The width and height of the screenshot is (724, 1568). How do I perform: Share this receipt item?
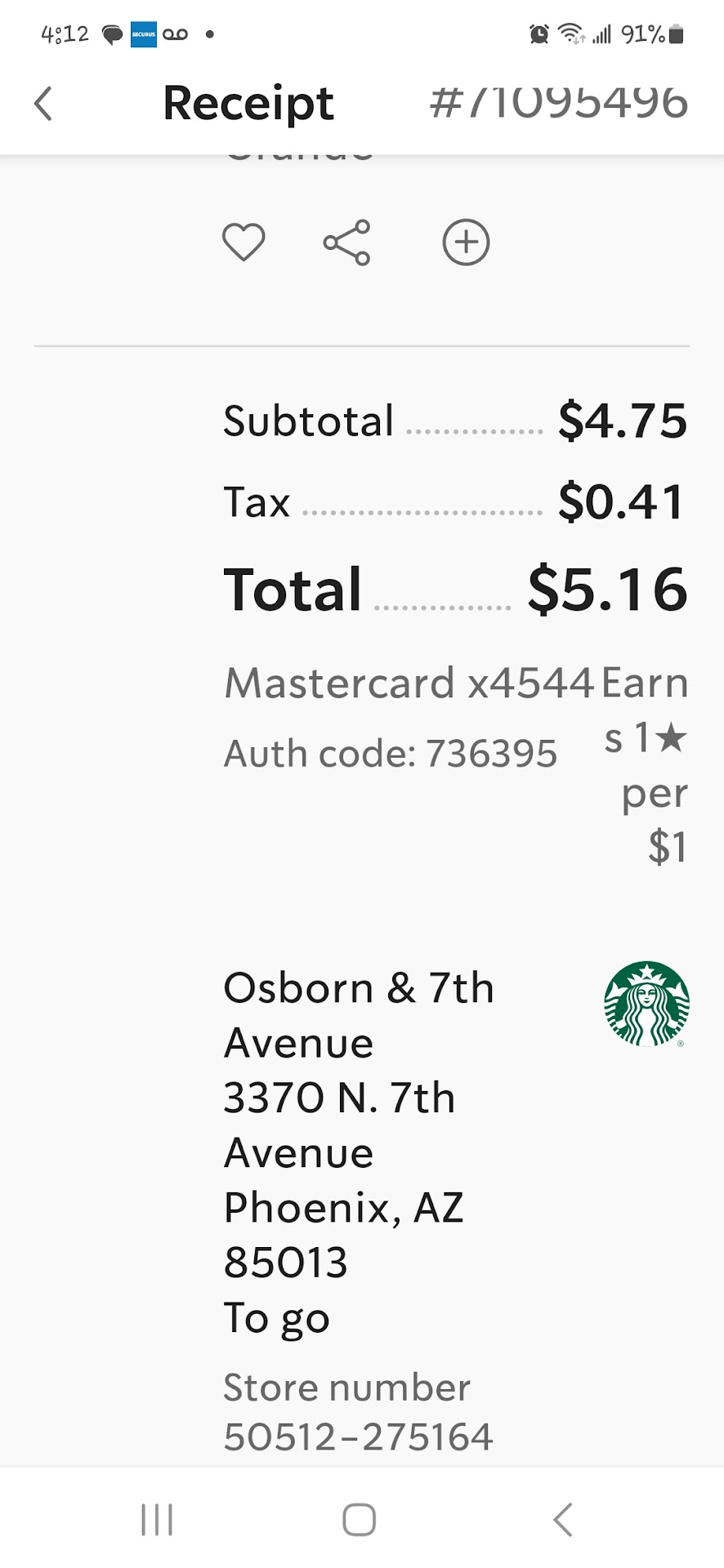(346, 243)
